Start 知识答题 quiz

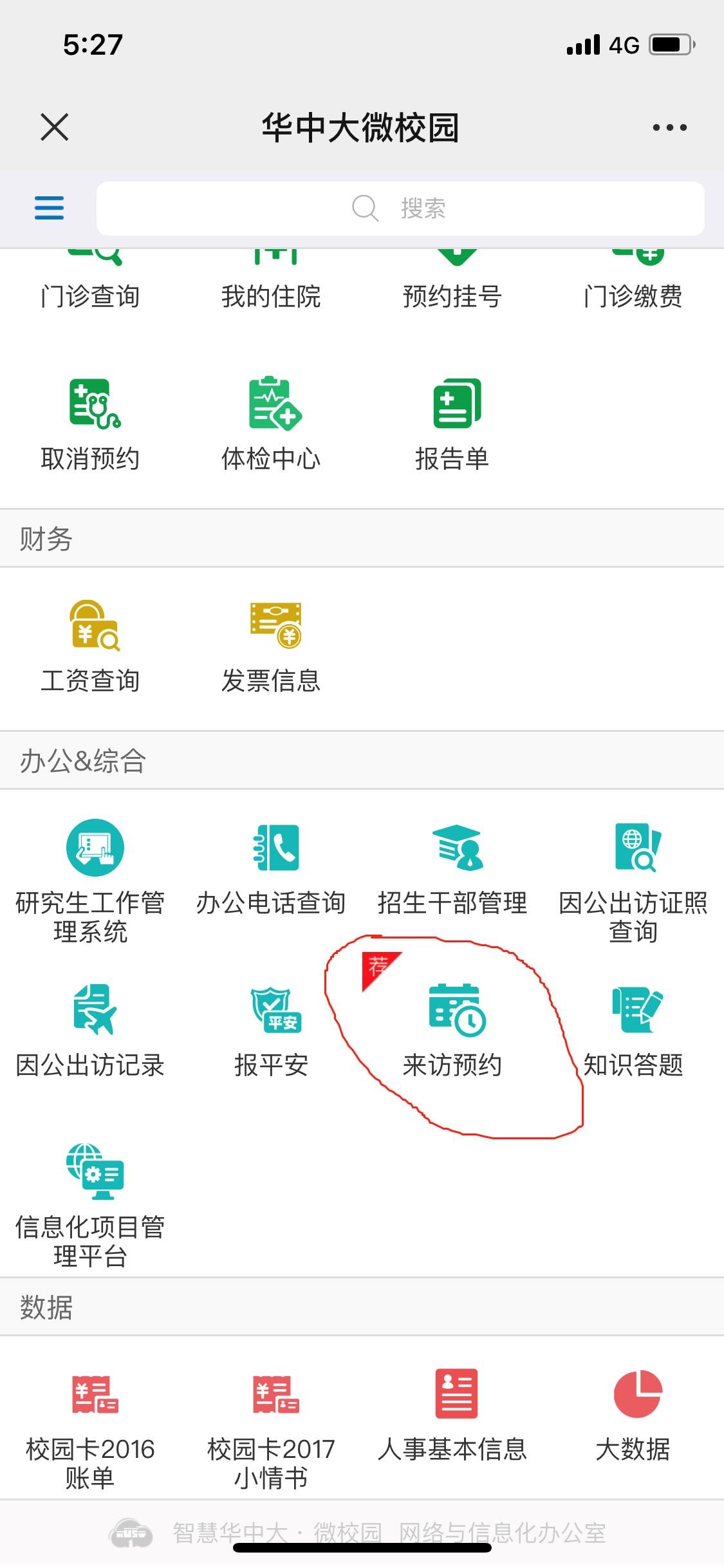(x=633, y=1031)
